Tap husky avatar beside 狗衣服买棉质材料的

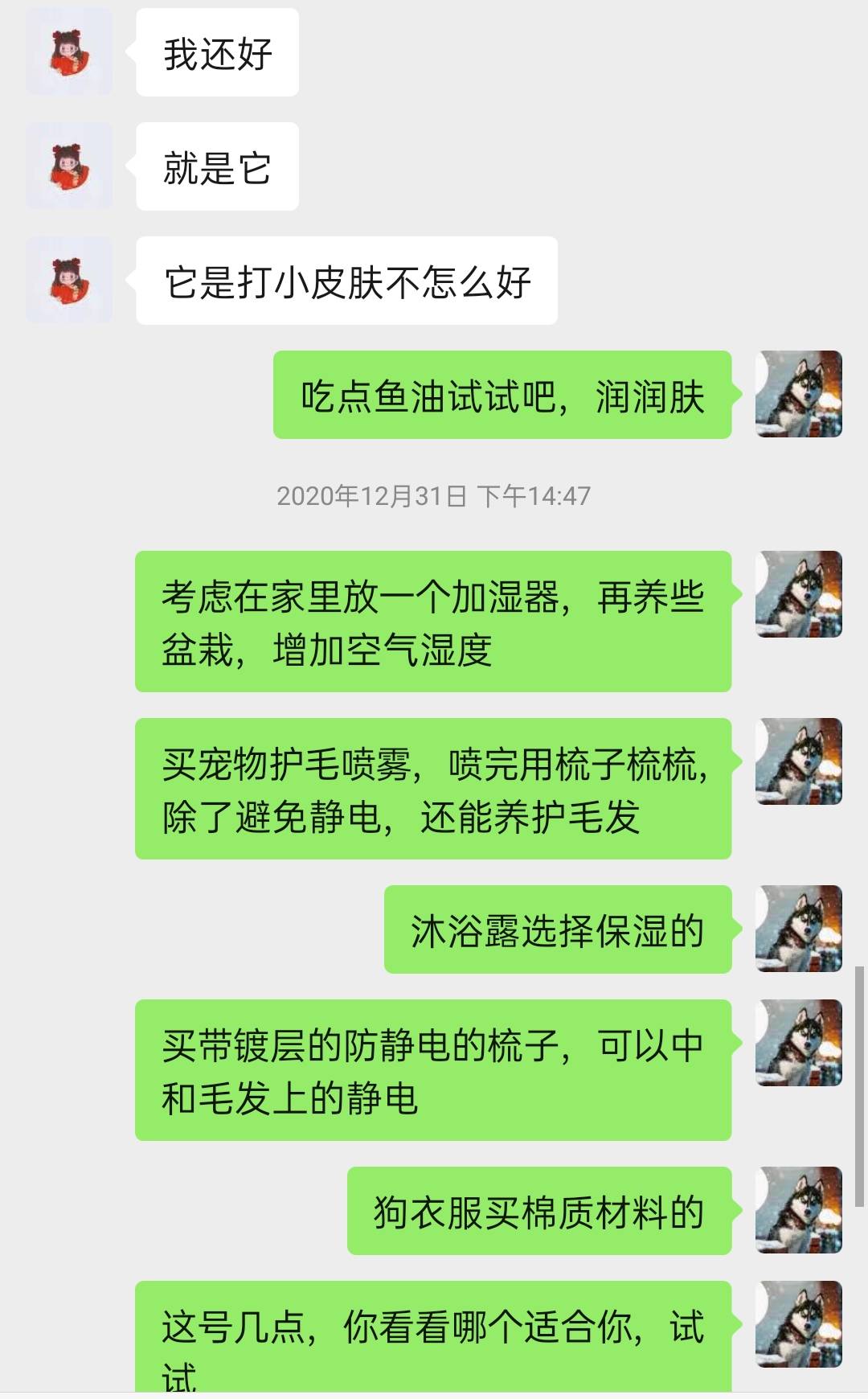798,1210
